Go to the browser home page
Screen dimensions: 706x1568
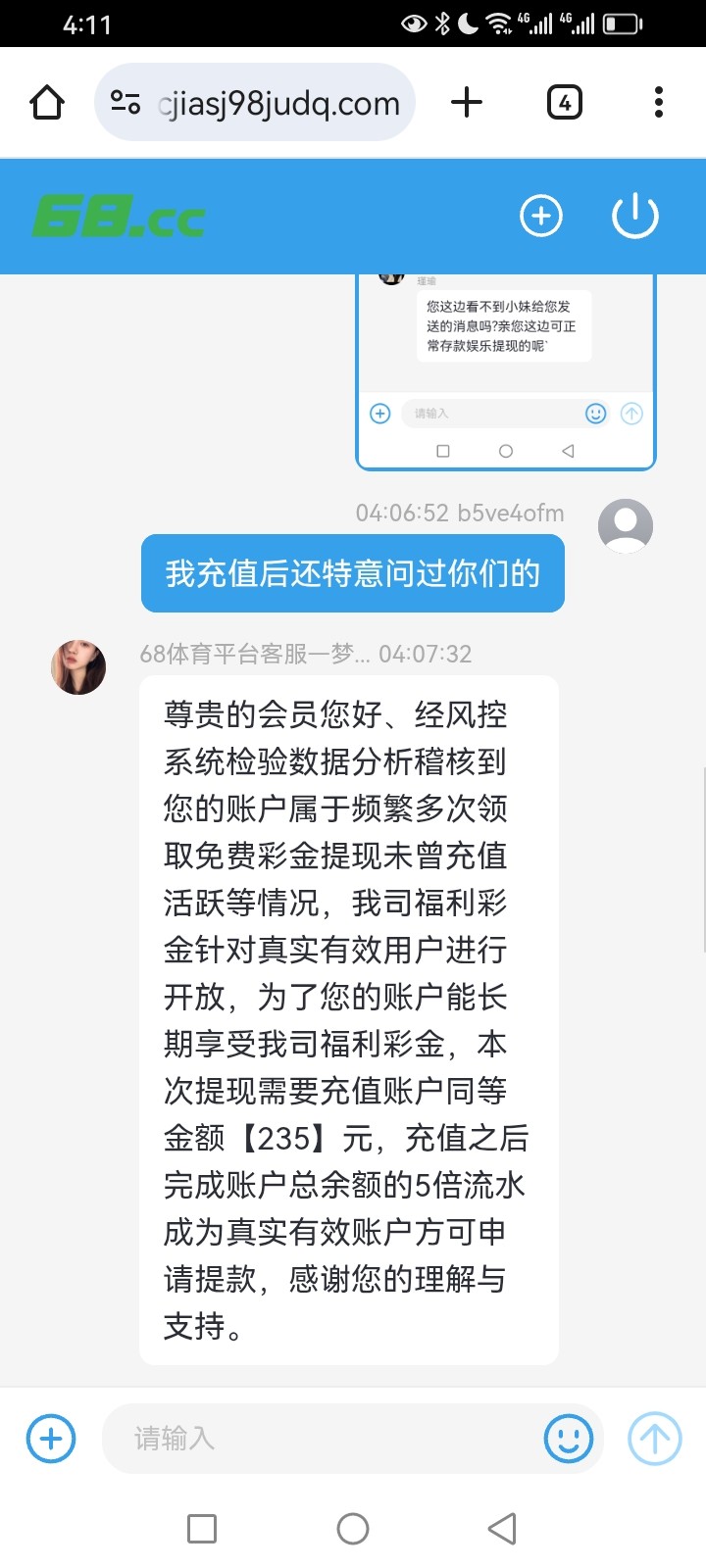47,102
